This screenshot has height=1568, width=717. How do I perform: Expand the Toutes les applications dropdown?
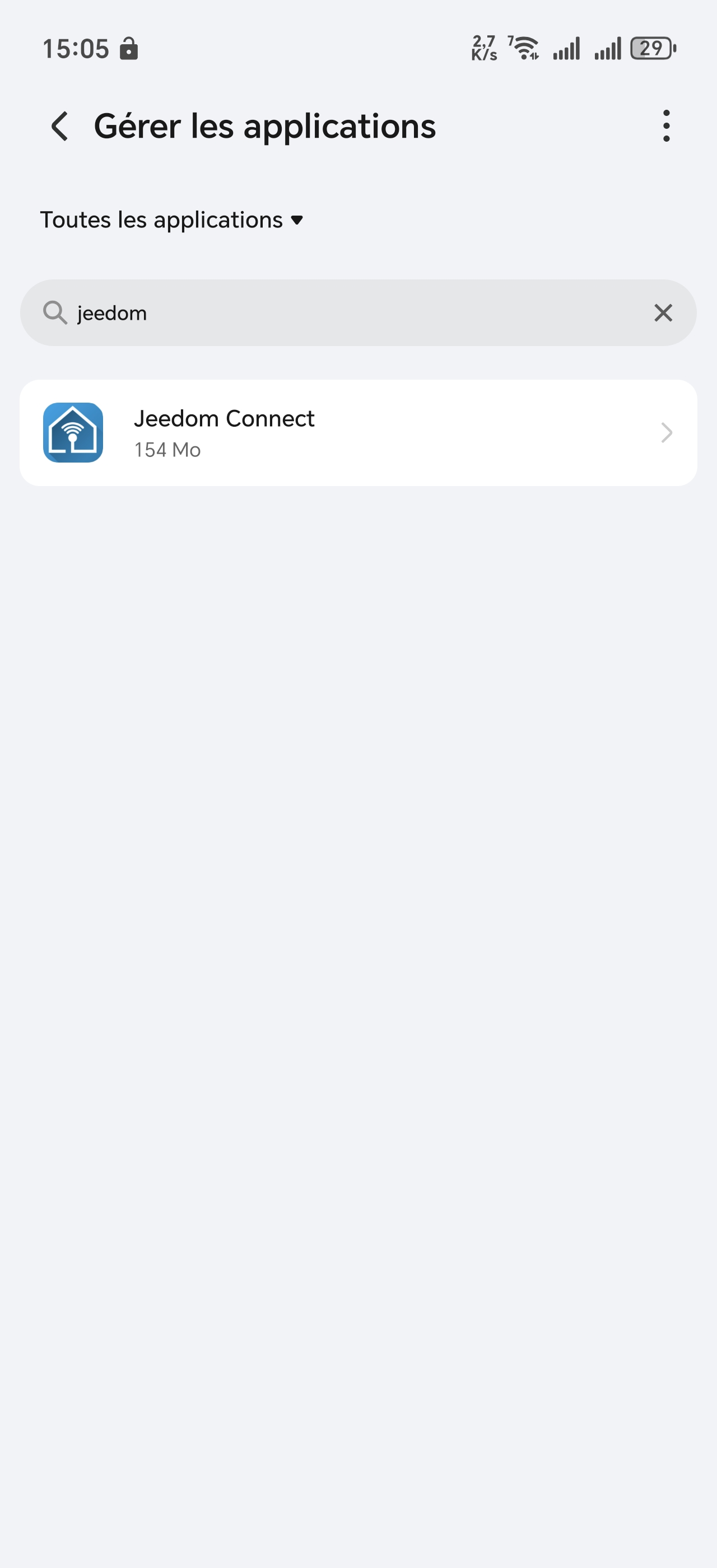pos(171,220)
